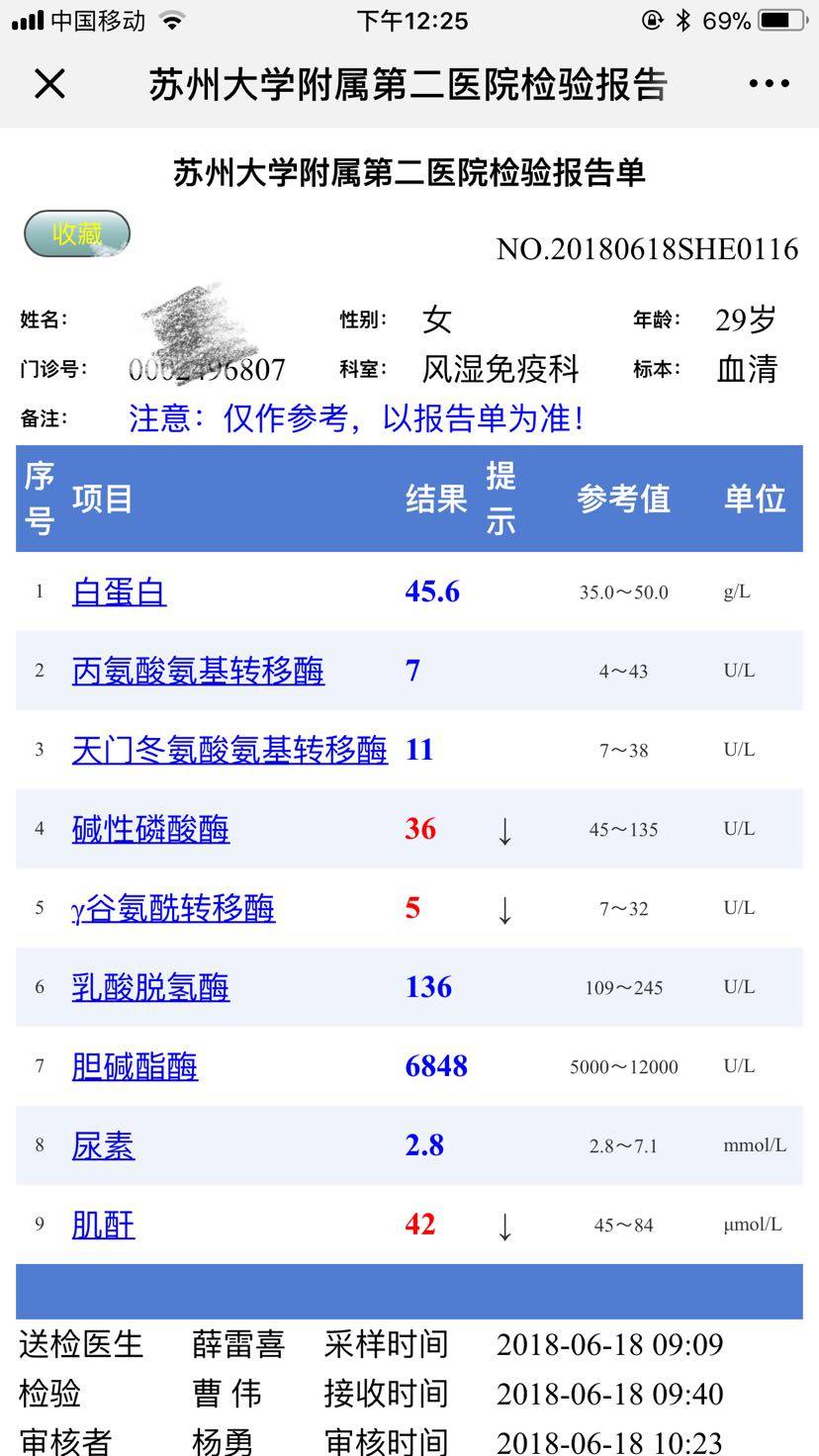Viewport: 819px width, 1456px height.
Task: Open the 肌酐 link
Action: 103,1225
